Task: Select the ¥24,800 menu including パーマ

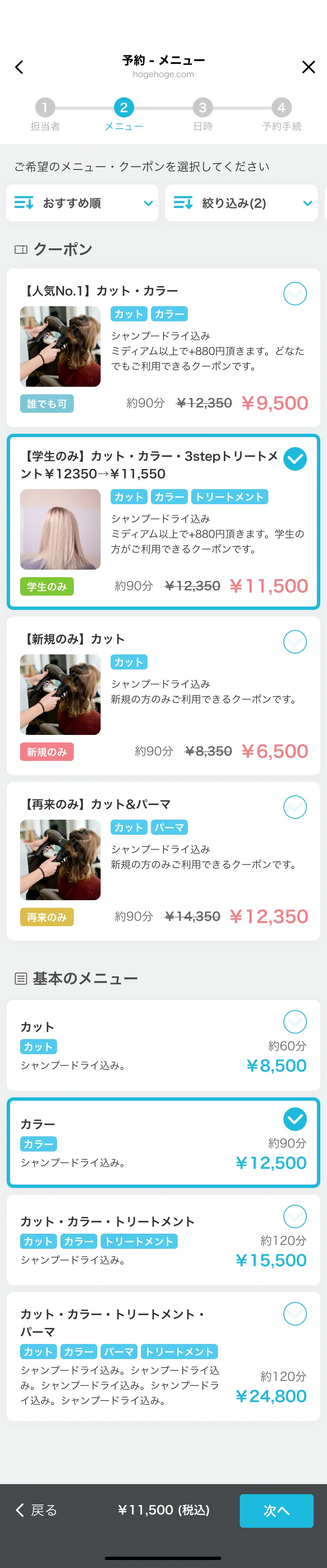Action: click(x=295, y=1313)
